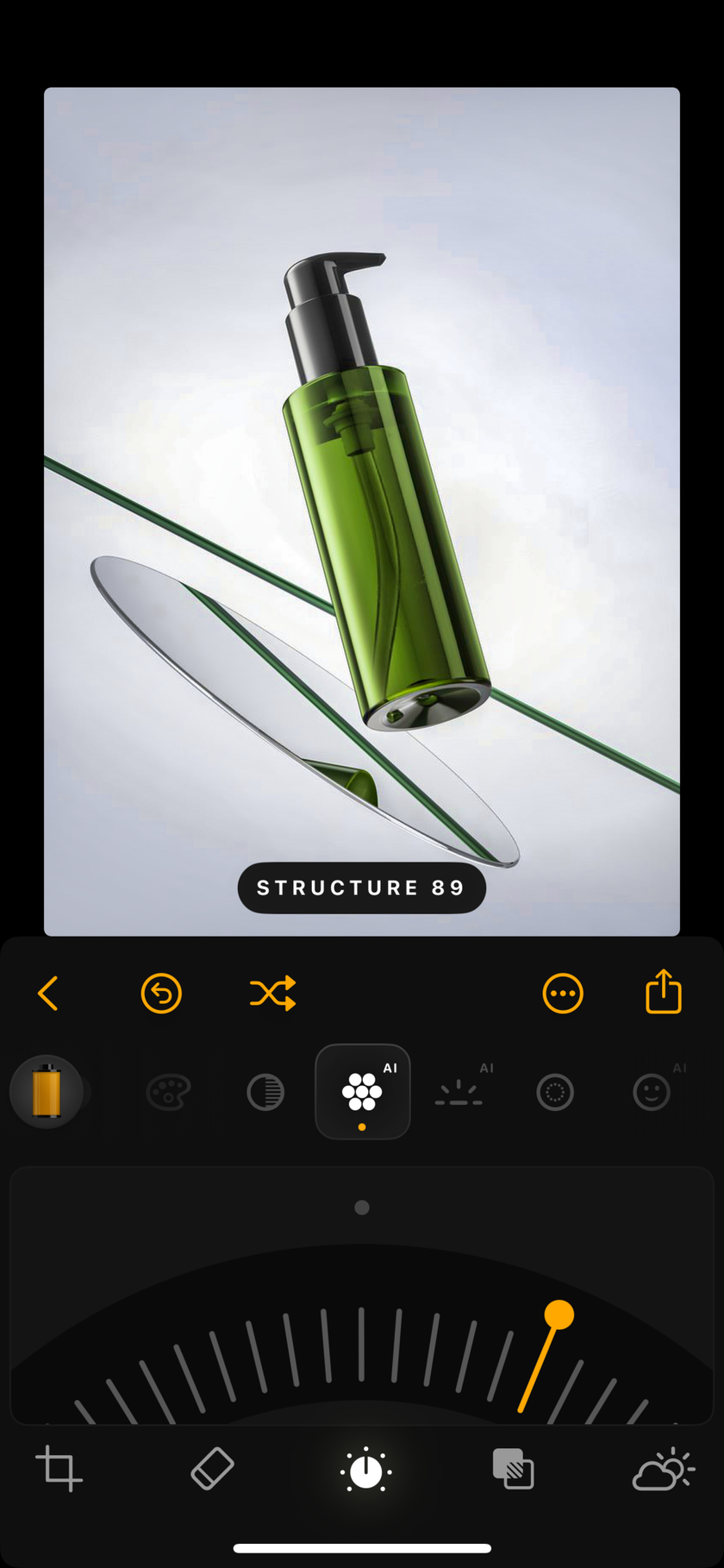Select the AI face tool
The height and width of the screenshot is (1568, 724).
[652, 1092]
